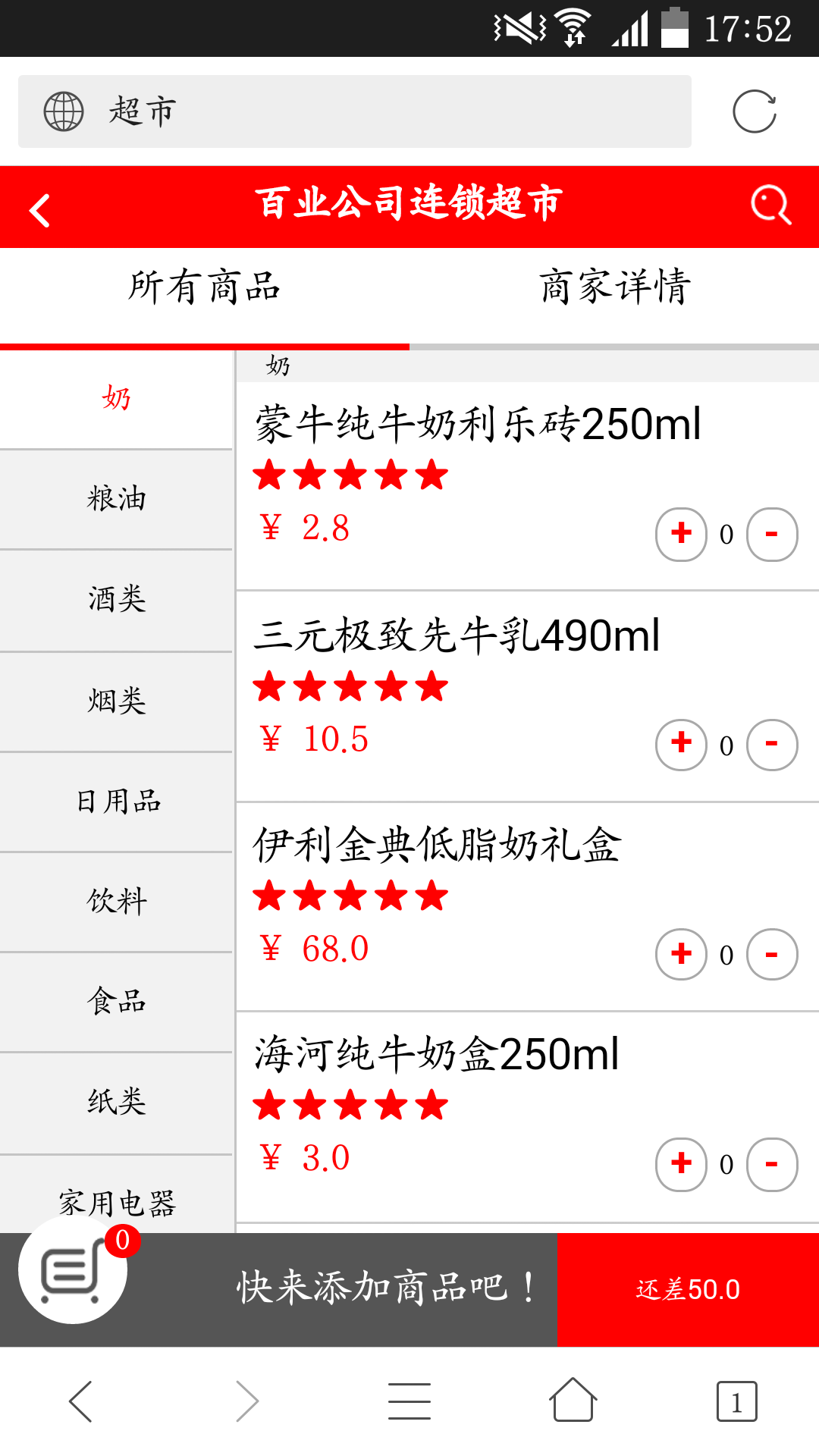Select the 所有商品 tab
This screenshot has height=1456, width=819.
(205, 287)
